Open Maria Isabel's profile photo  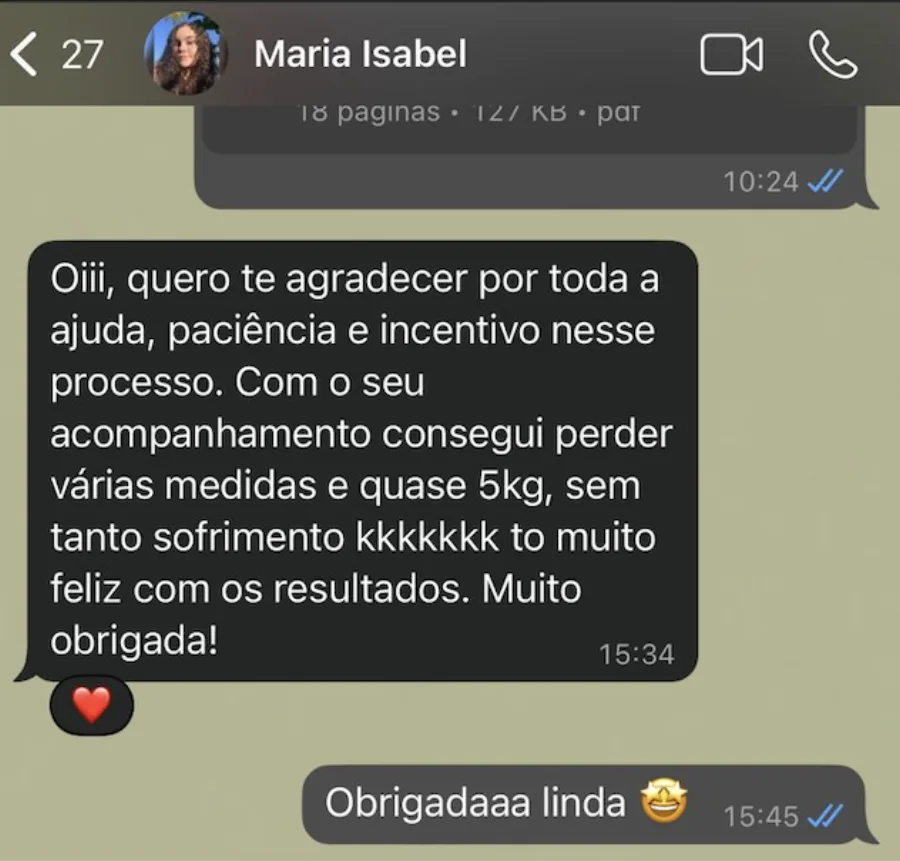(x=186, y=54)
